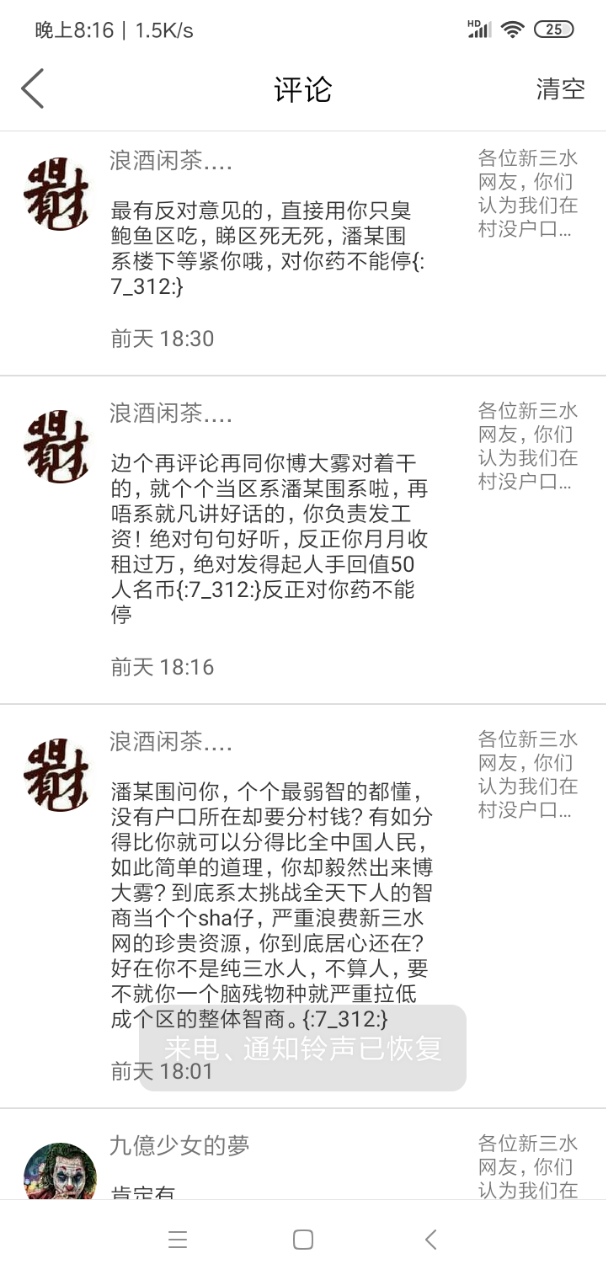Open the recent apps menu
This screenshot has height=1280, width=606.
coord(177,1240)
